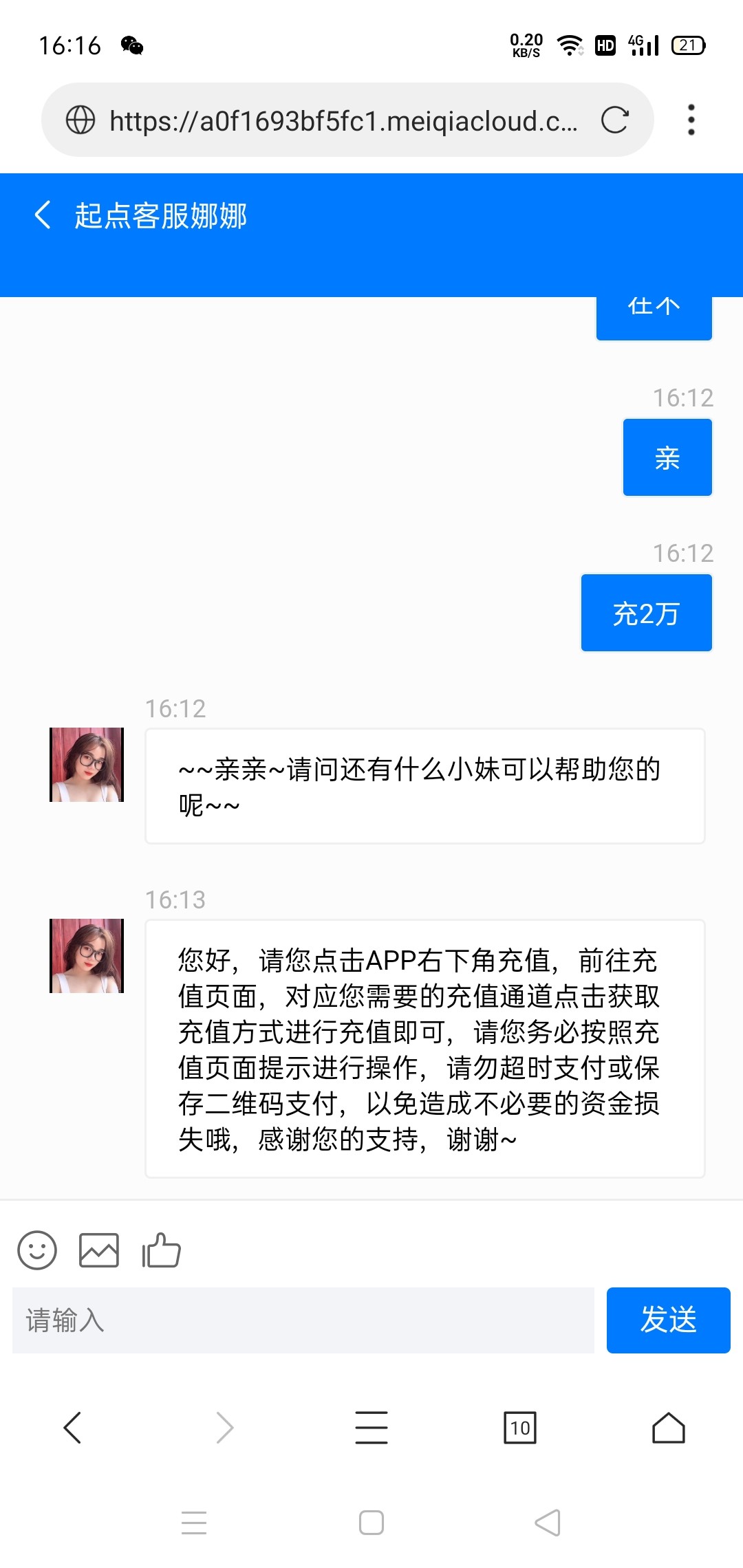743x1568 pixels.
Task: Open the tab switcher showing 10 tabs
Action: point(519,1427)
